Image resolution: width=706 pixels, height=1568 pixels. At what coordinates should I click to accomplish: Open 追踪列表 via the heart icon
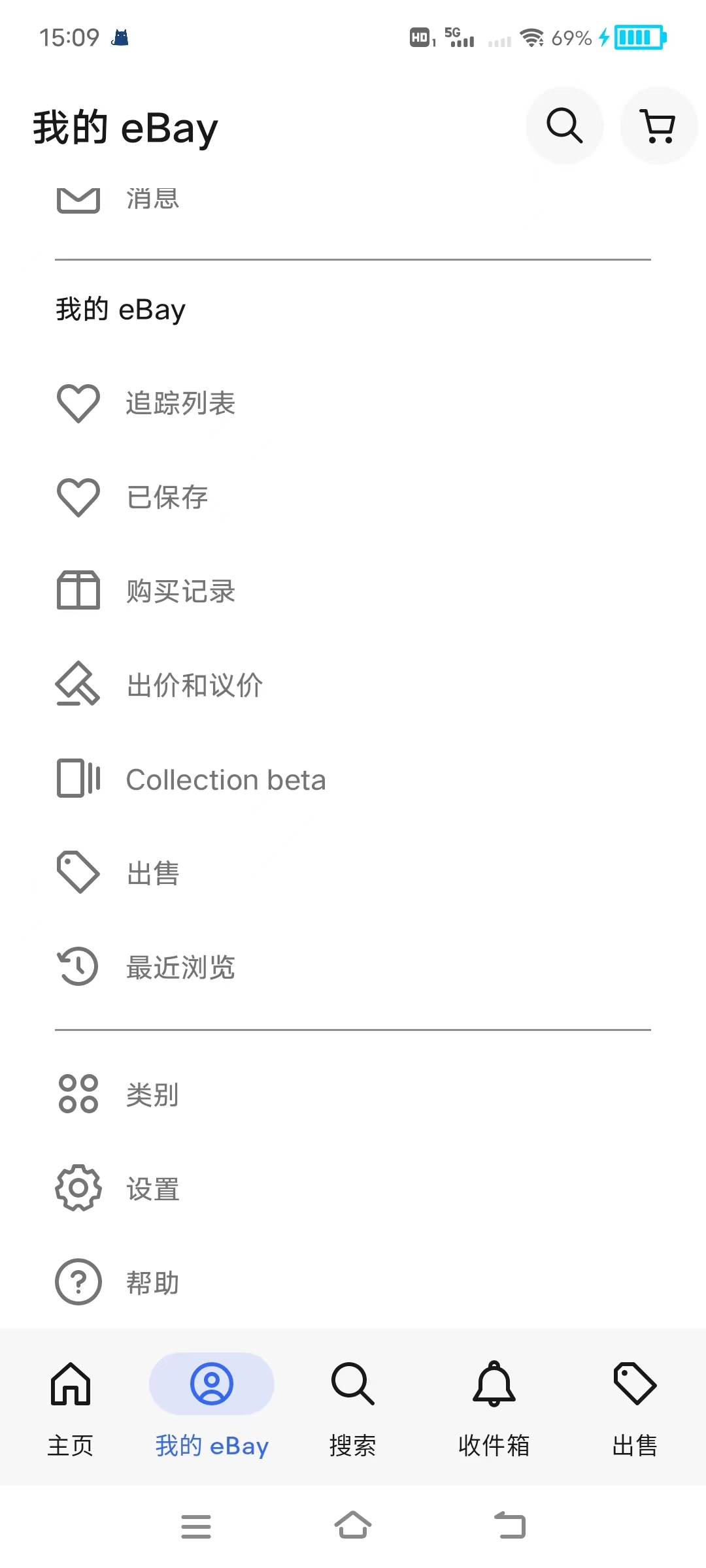point(181,404)
